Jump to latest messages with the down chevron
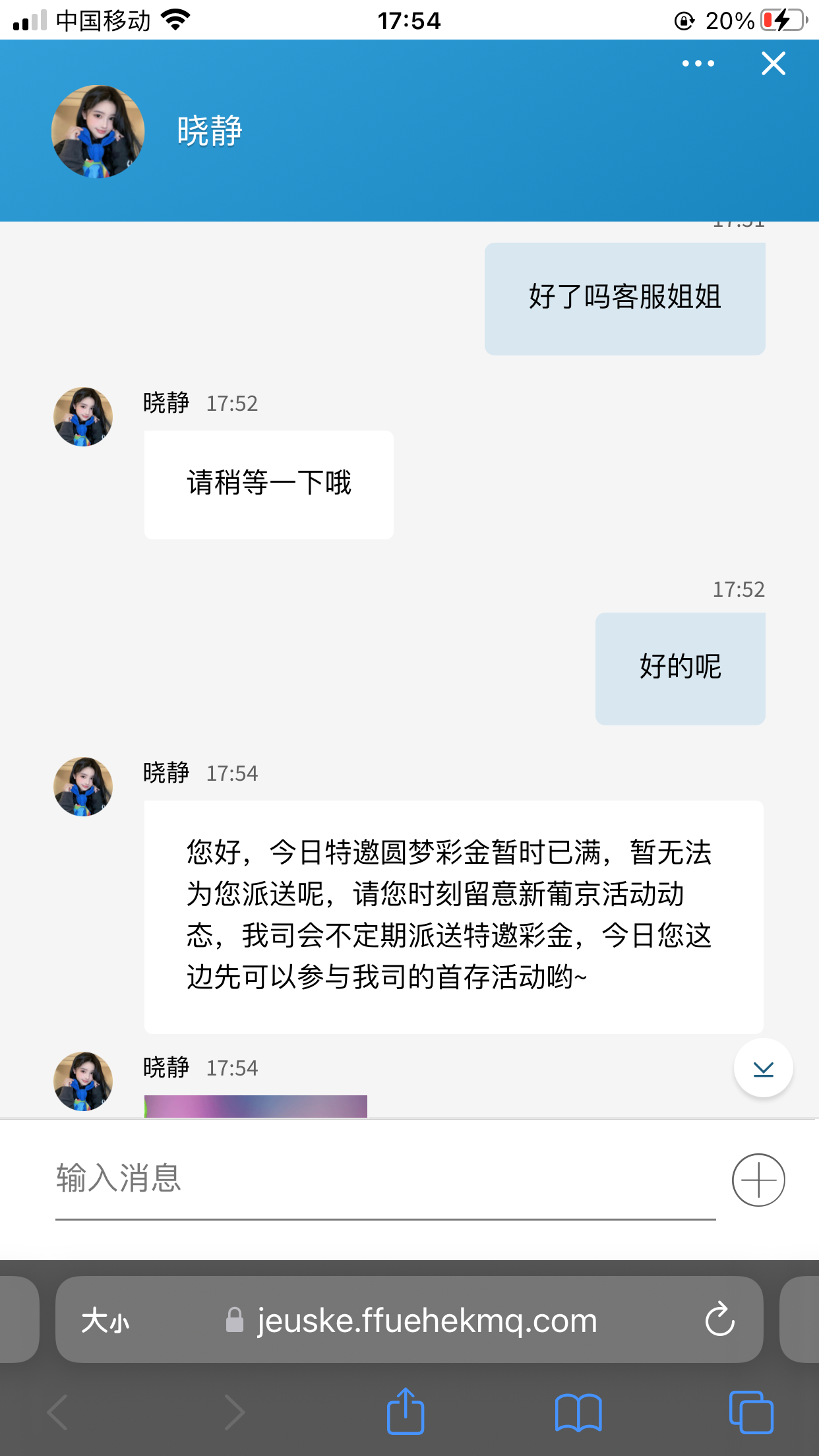Viewport: 819px width, 1456px height. click(763, 1068)
